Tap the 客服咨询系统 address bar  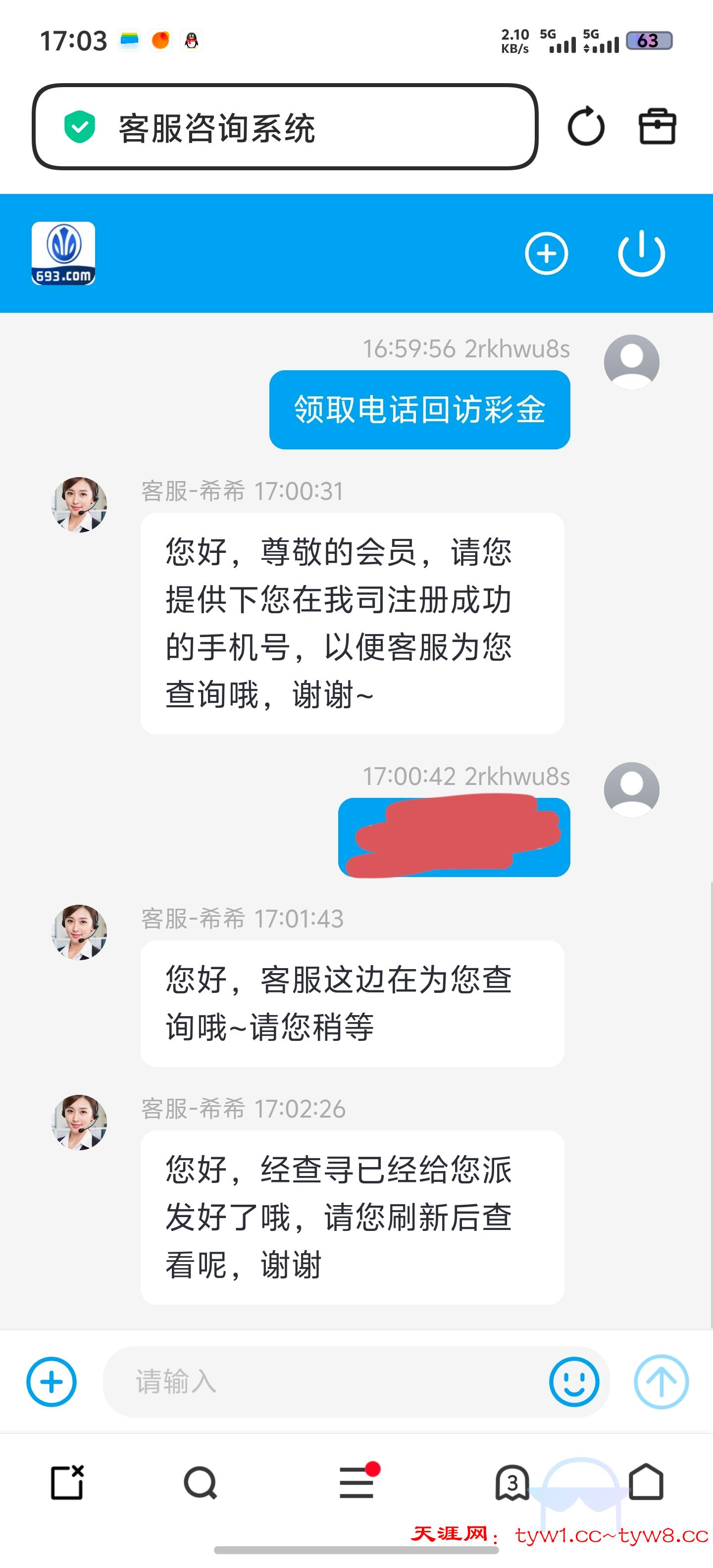[x=284, y=127]
